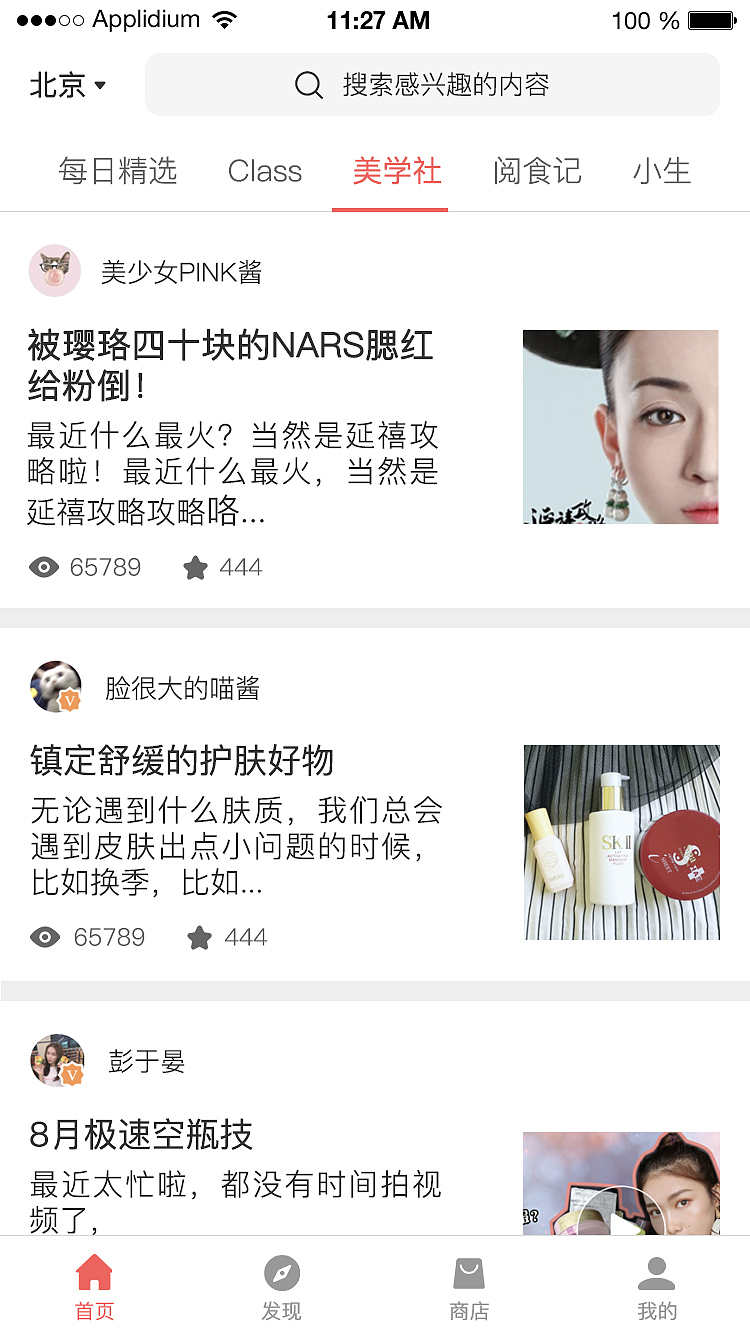Go to the 首页 home tab

pos(94,1288)
